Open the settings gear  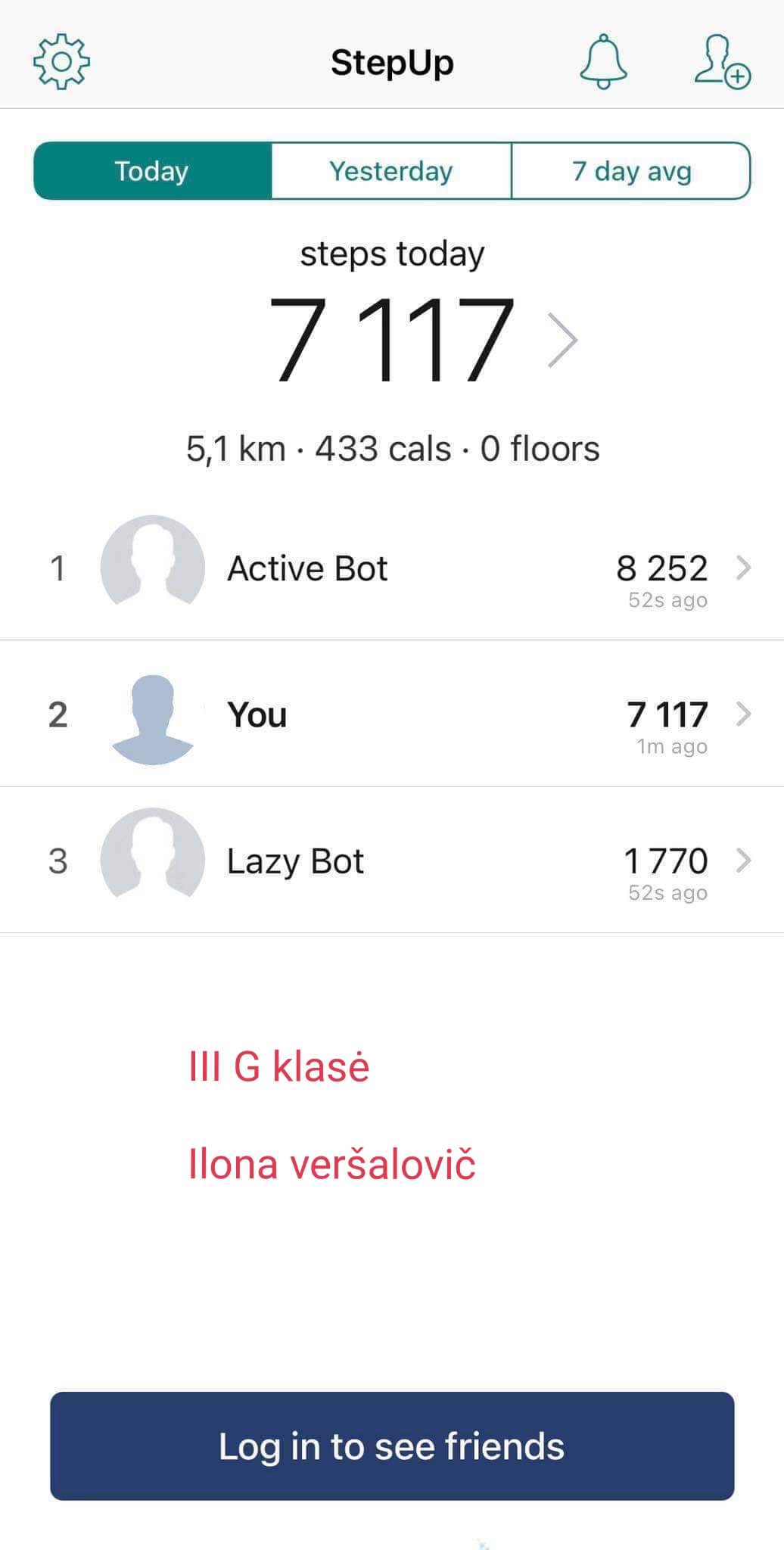click(61, 62)
